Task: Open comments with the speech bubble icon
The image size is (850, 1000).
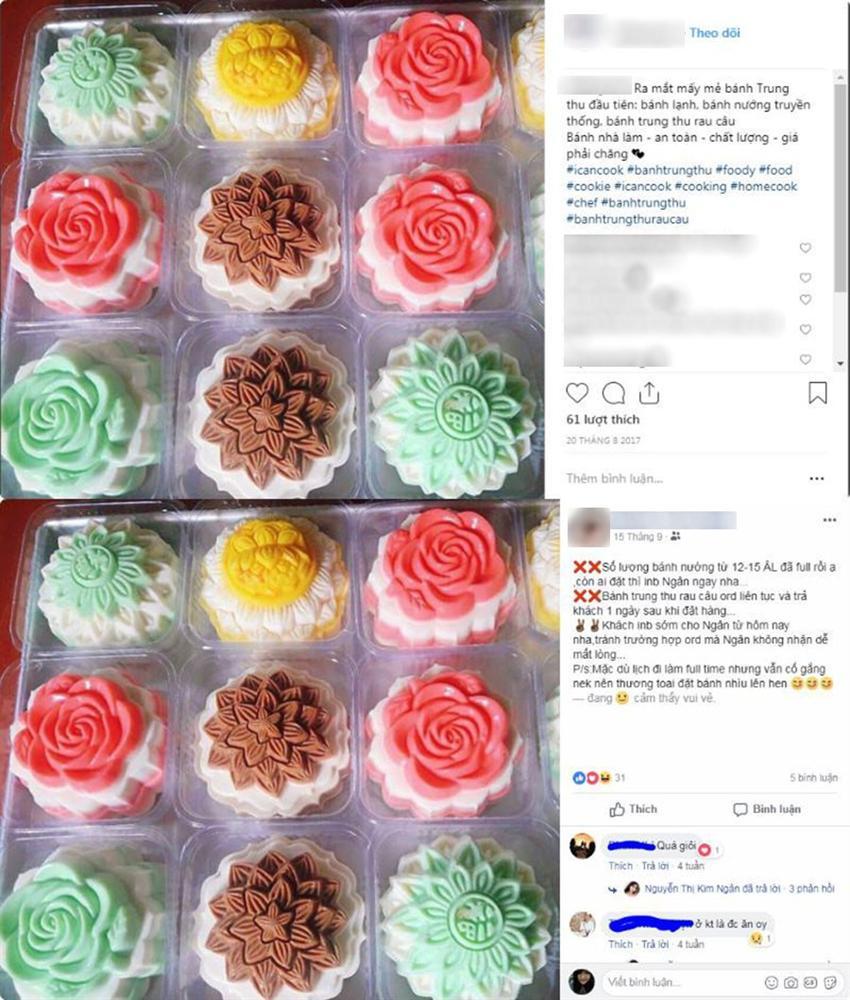Action: click(x=613, y=392)
